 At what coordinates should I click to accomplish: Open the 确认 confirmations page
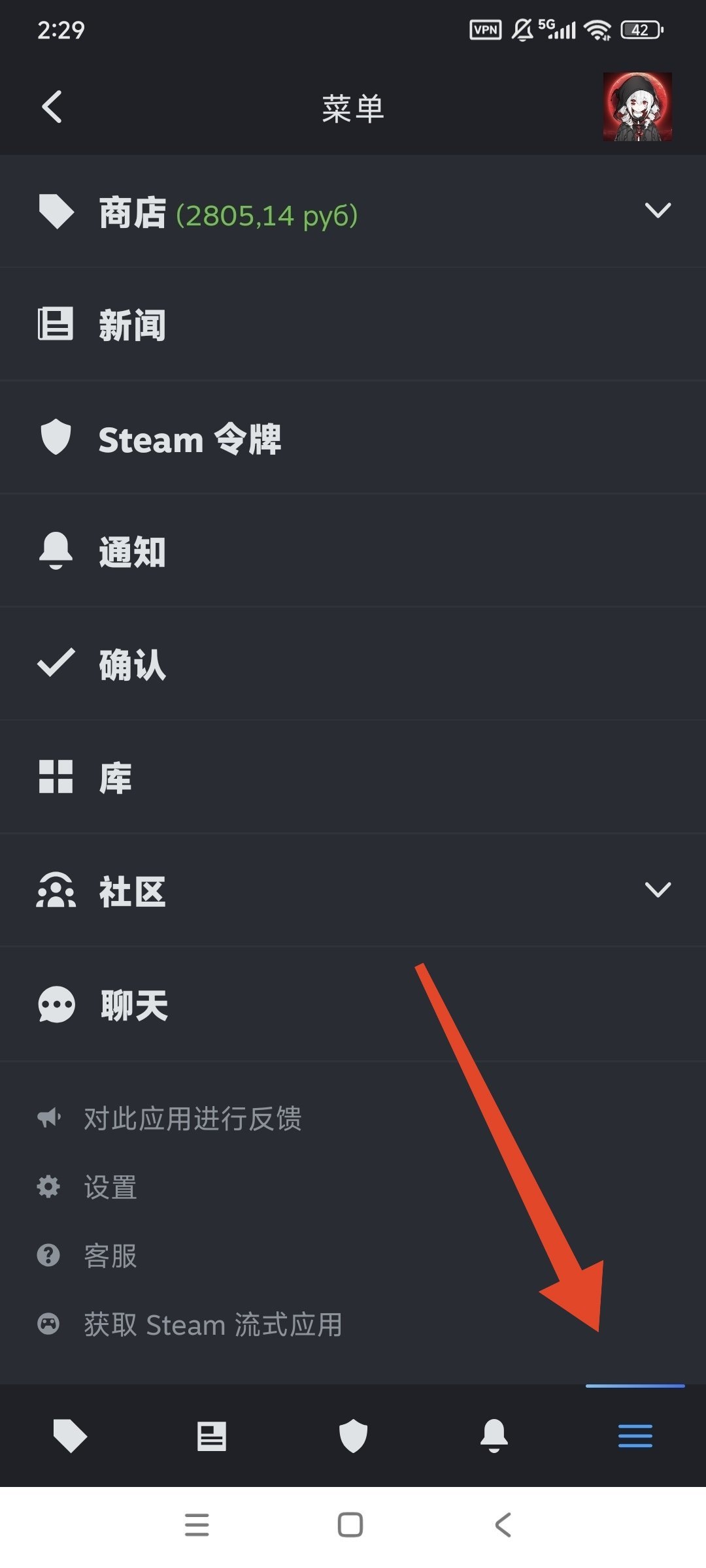point(133,664)
